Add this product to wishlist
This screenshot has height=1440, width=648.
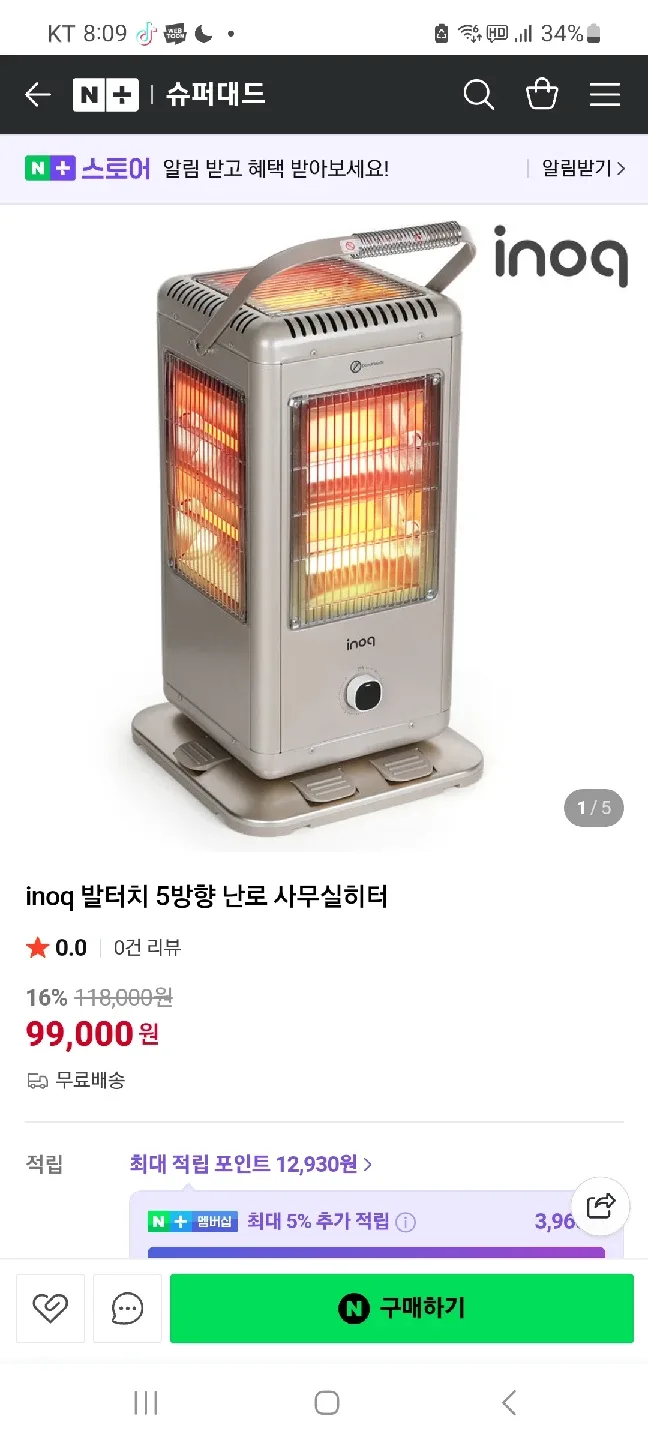tap(50, 1308)
